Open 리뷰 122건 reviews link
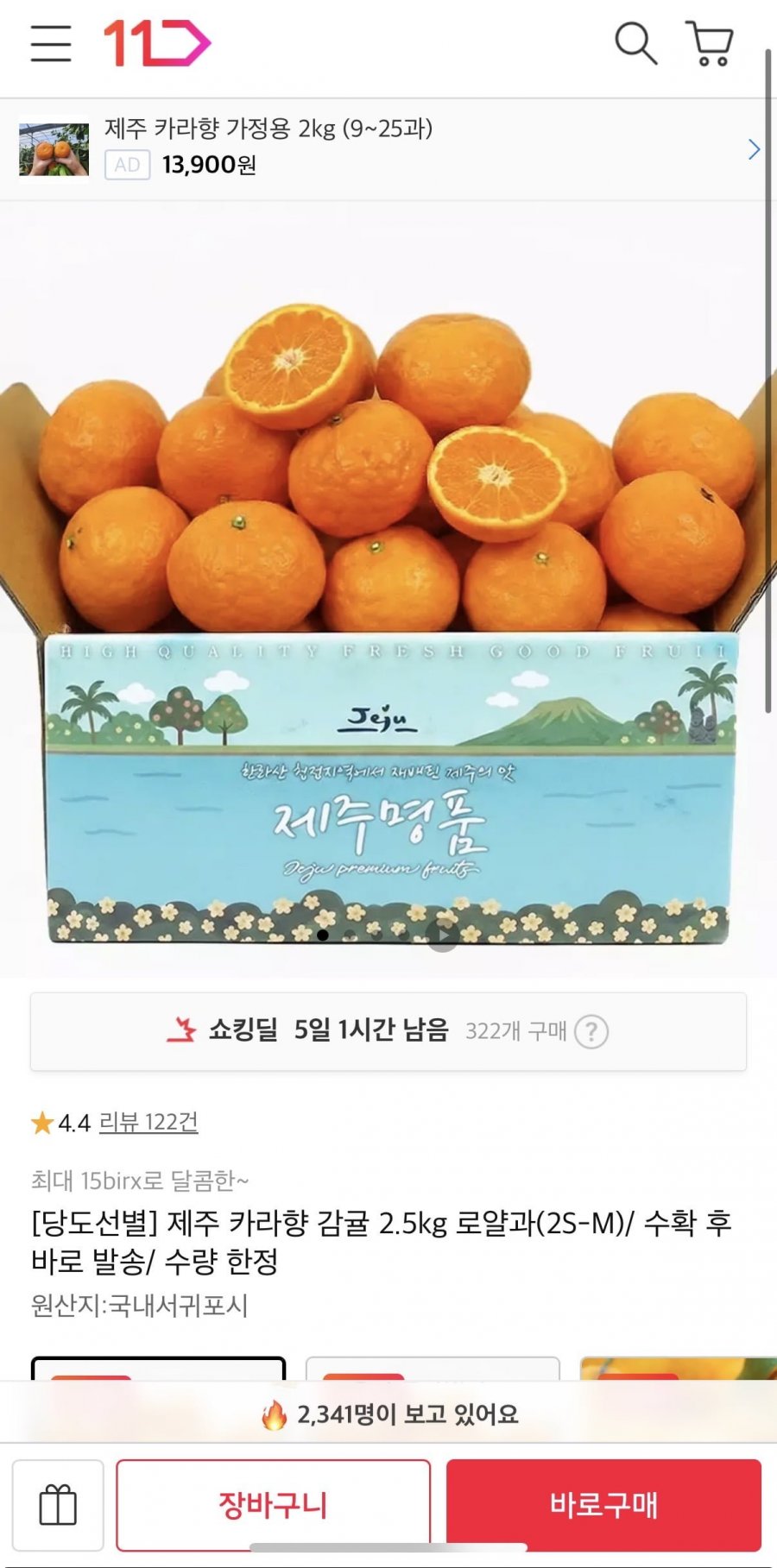 (148, 1122)
